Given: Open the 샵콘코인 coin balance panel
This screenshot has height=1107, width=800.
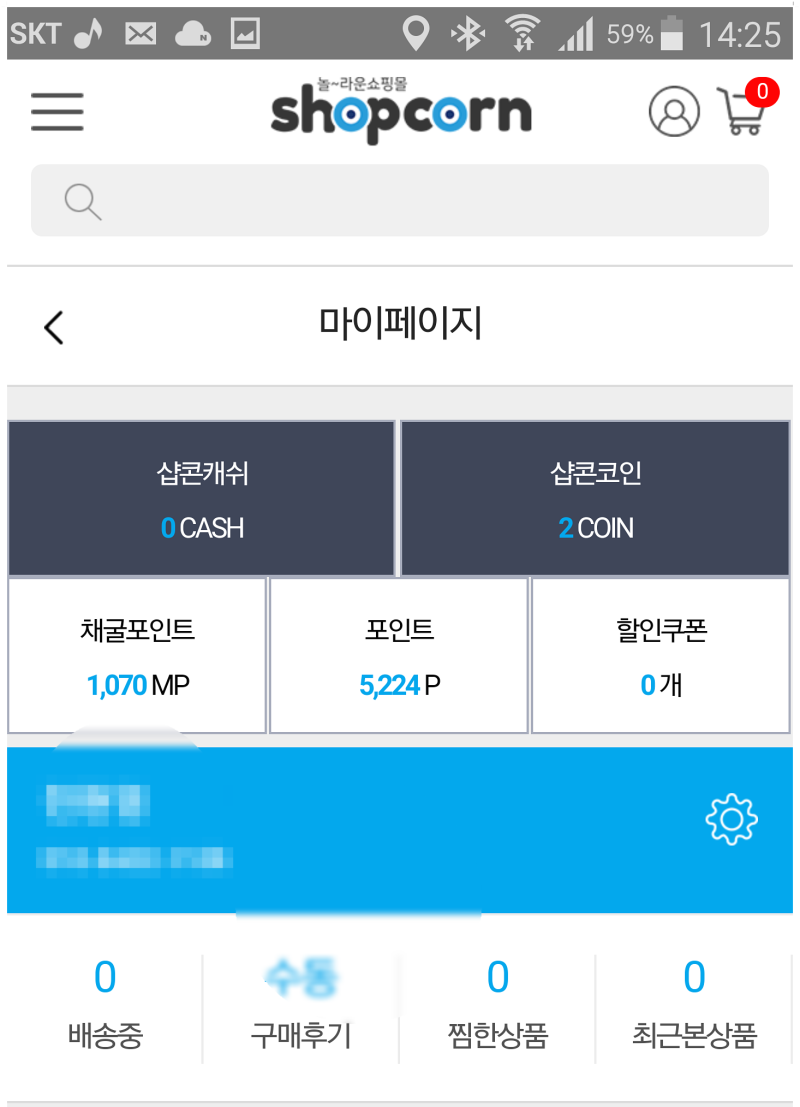Looking at the screenshot, I should (x=596, y=498).
